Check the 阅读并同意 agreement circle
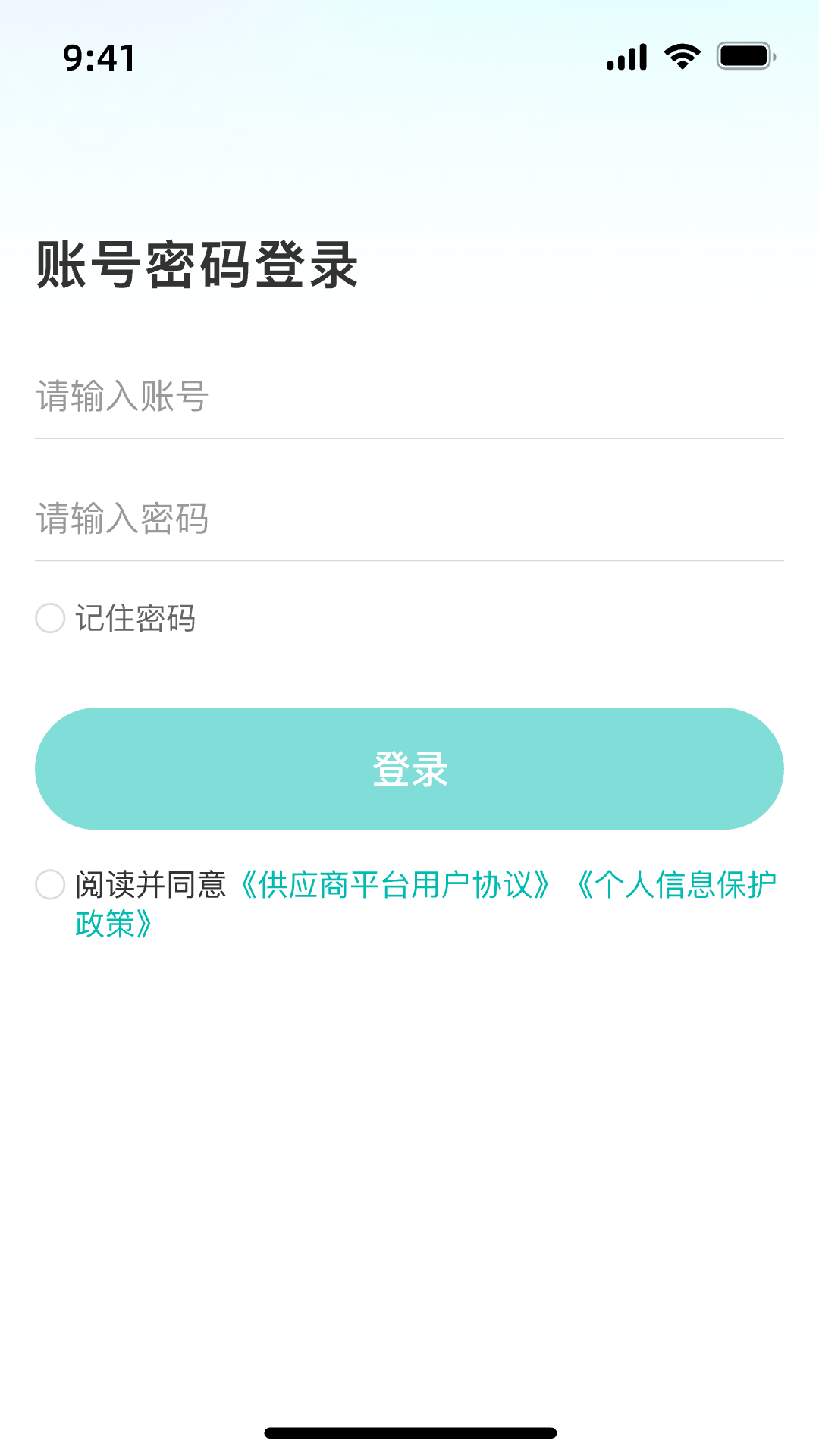Viewport: 819px width, 1456px height. [50, 884]
